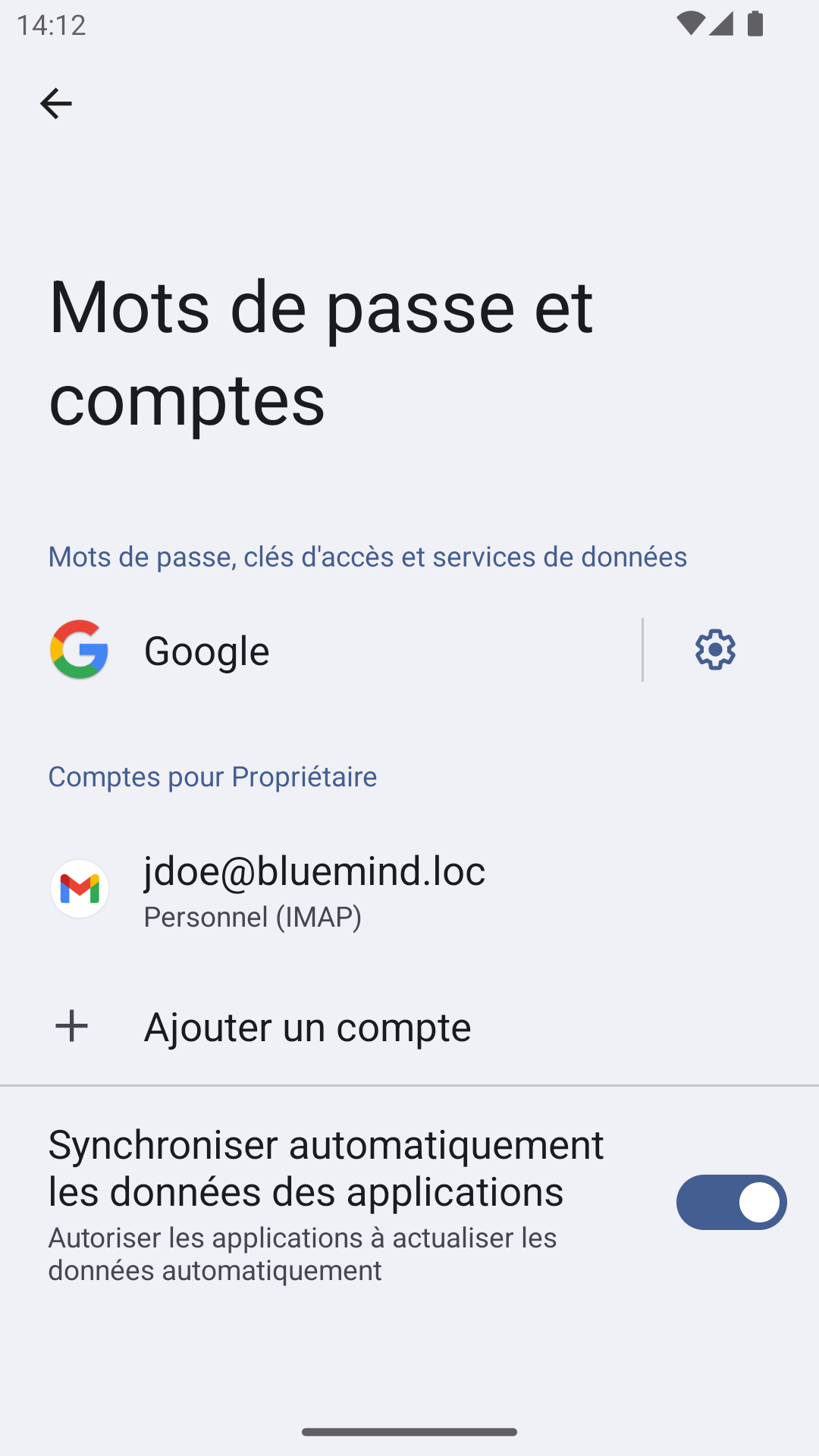The width and height of the screenshot is (819, 1456).
Task: Open Google service settings gear
Action: (x=715, y=650)
